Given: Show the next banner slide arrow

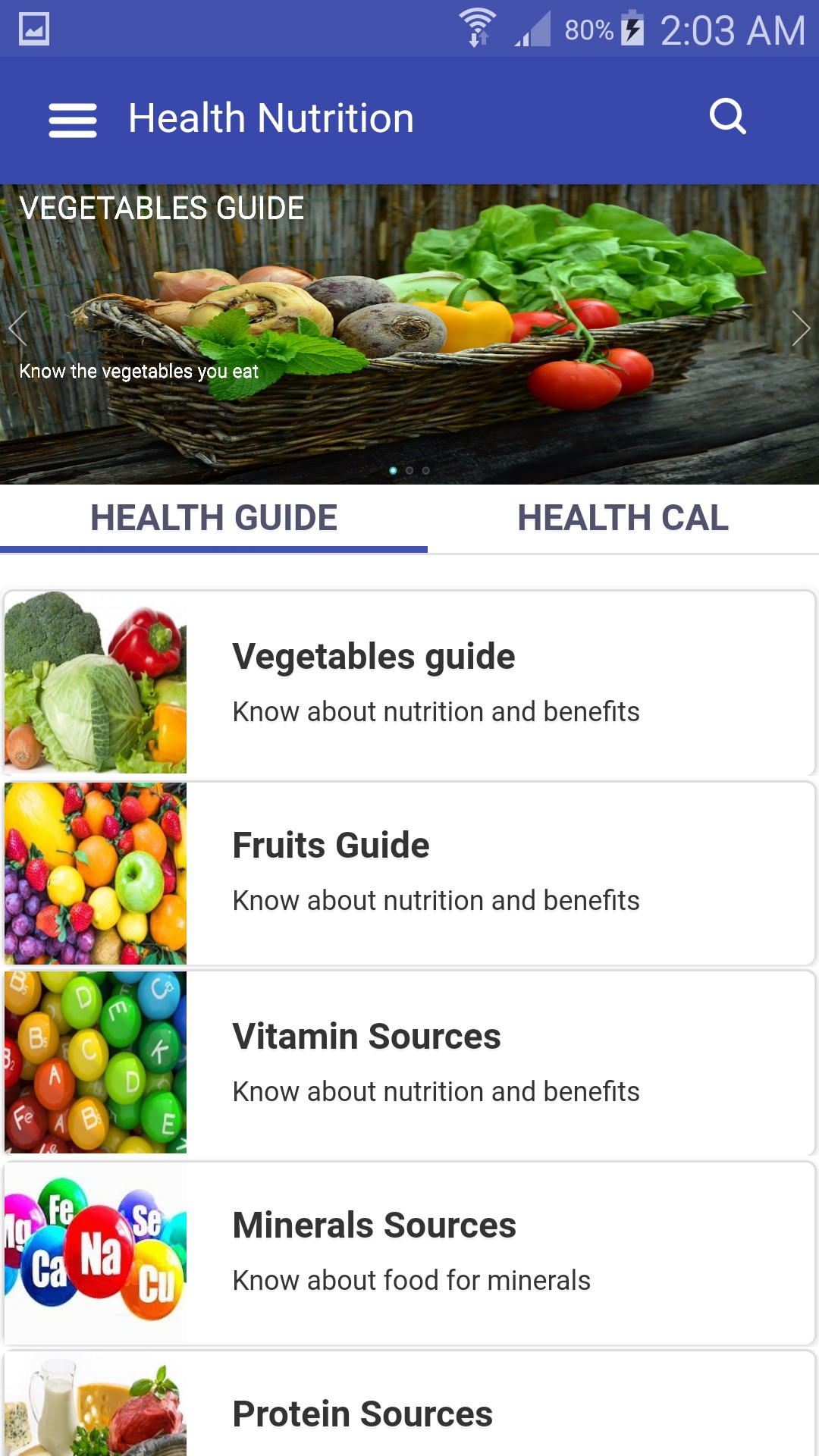Looking at the screenshot, I should [801, 328].
